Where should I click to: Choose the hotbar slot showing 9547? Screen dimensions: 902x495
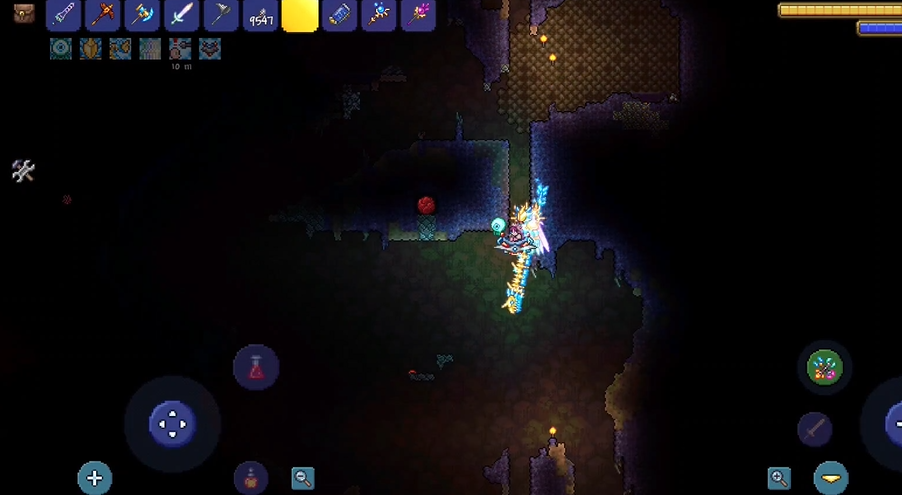[260, 15]
